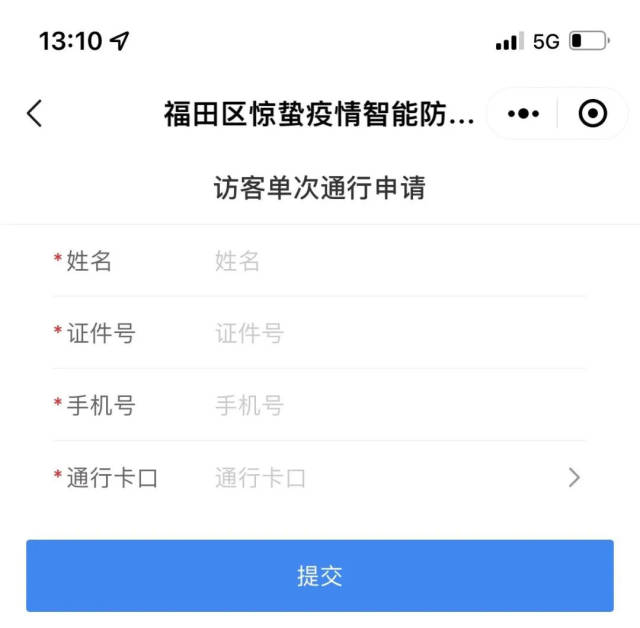Image resolution: width=640 pixels, height=628 pixels.
Task: Tap the 姓名 name input field
Action: 390,262
